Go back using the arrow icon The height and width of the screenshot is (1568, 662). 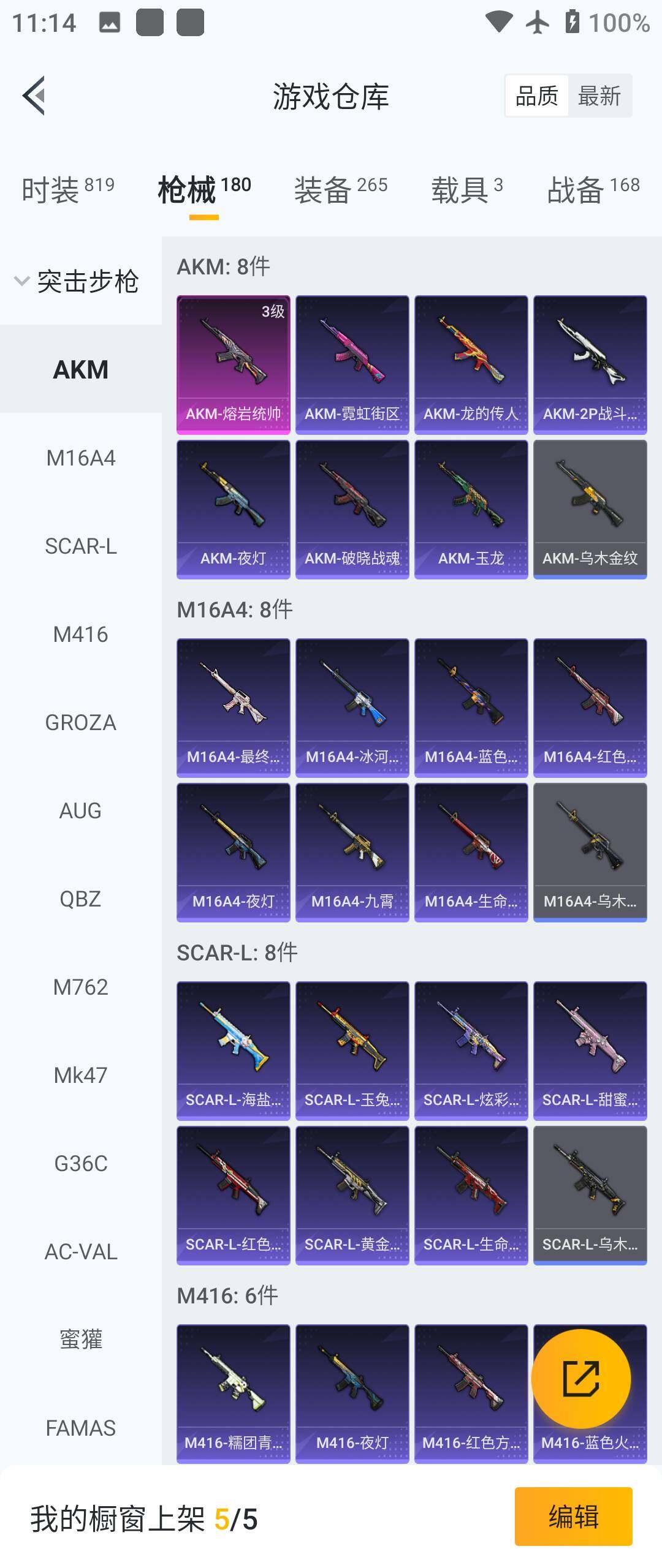pyautogui.click(x=34, y=96)
